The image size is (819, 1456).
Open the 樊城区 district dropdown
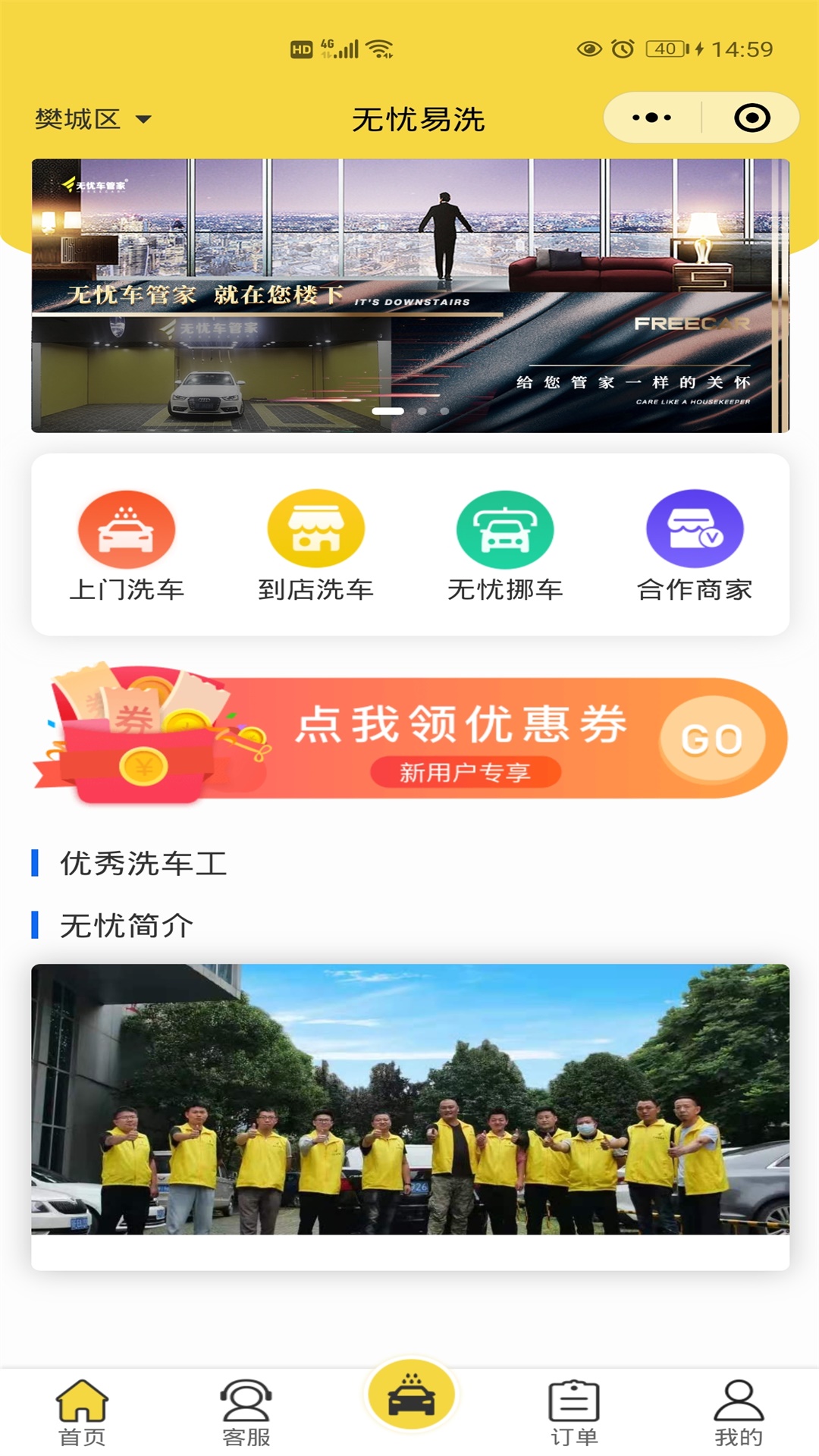(x=93, y=119)
